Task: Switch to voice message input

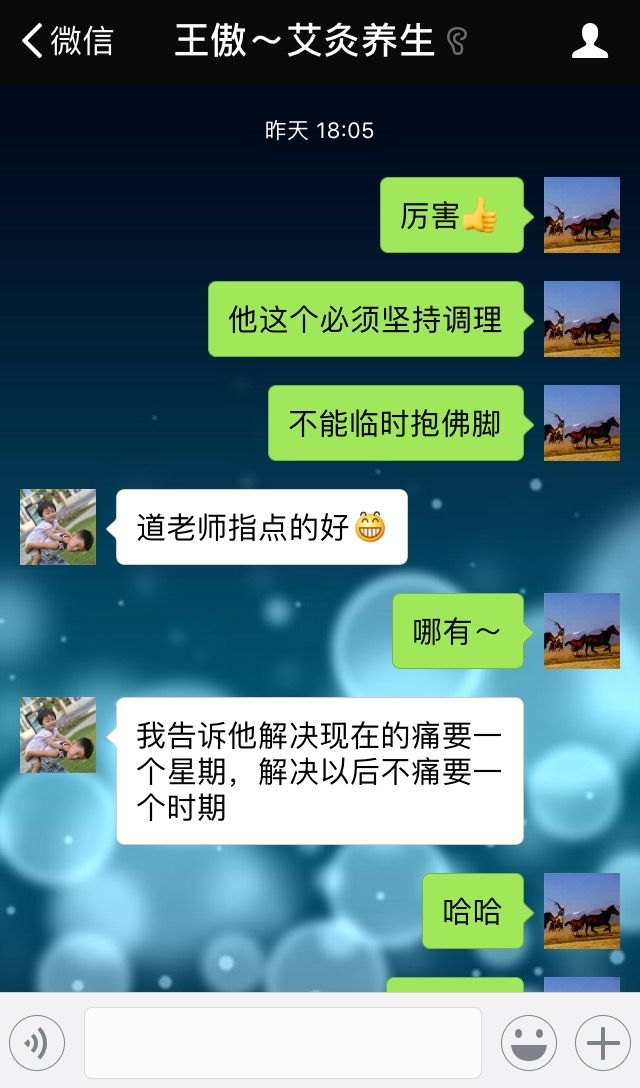Action: coord(37,1042)
